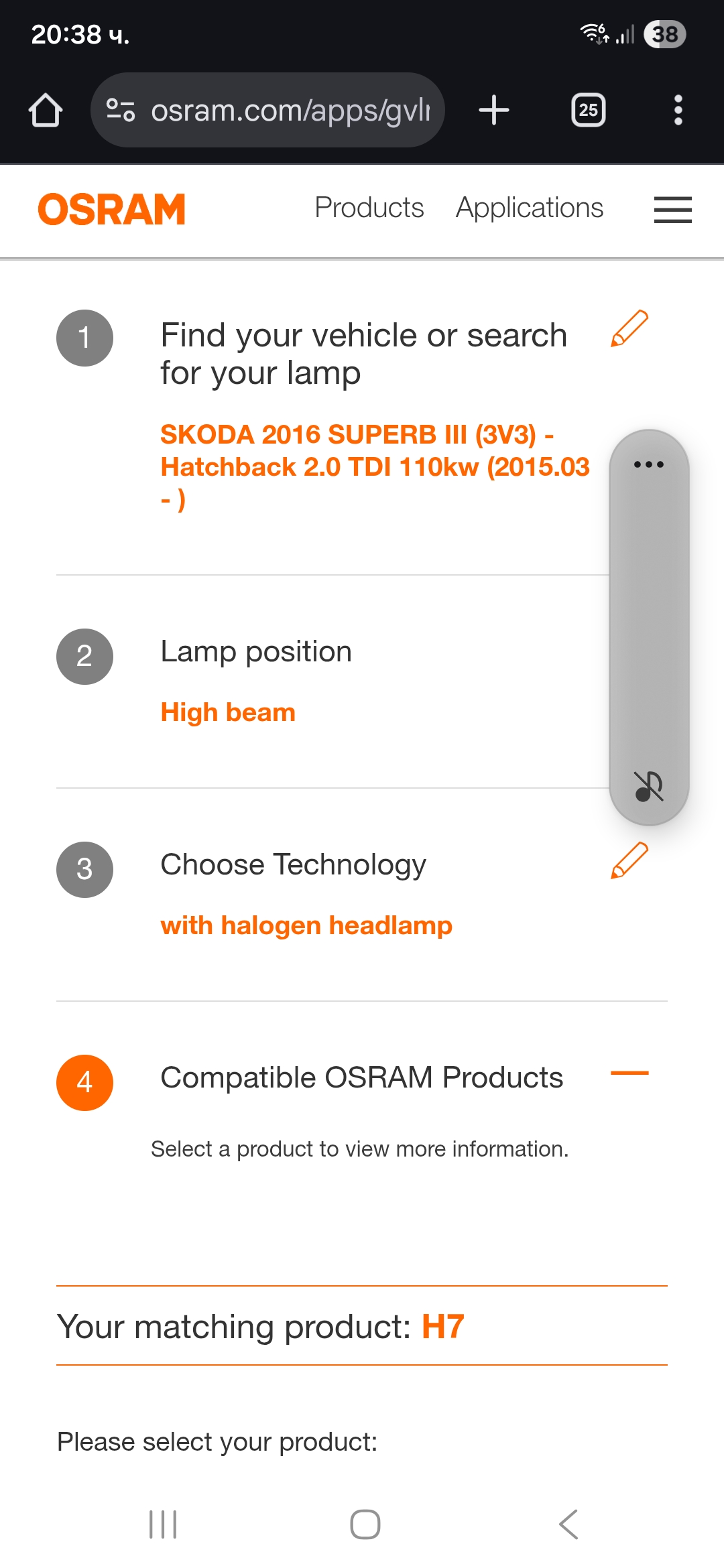This screenshot has height=1568, width=724.
Task: Open the OSRAM hamburger menu
Action: [x=672, y=210]
